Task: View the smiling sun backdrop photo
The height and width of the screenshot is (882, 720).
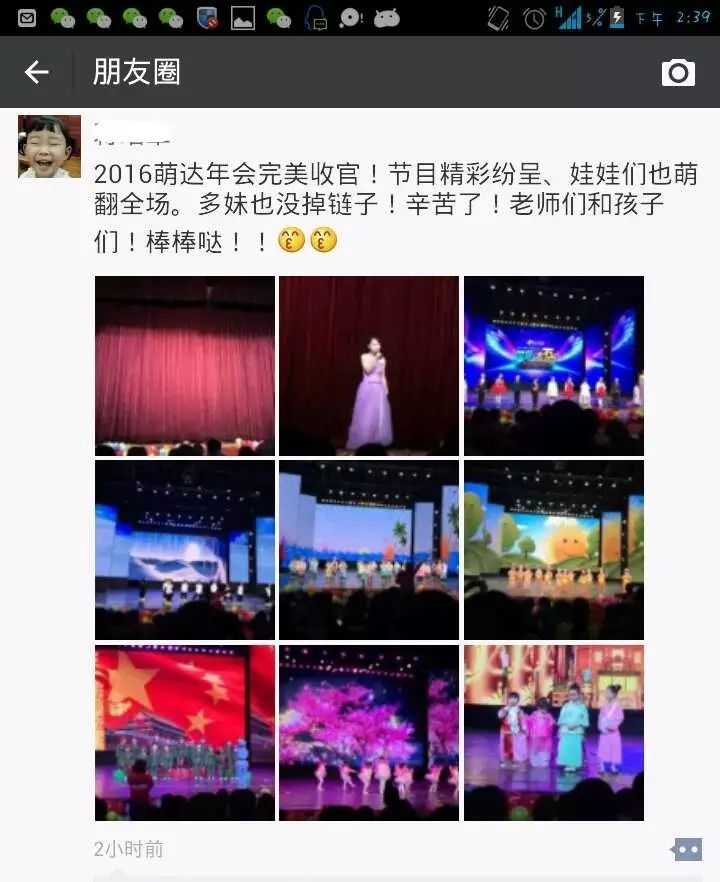Action: tap(553, 550)
